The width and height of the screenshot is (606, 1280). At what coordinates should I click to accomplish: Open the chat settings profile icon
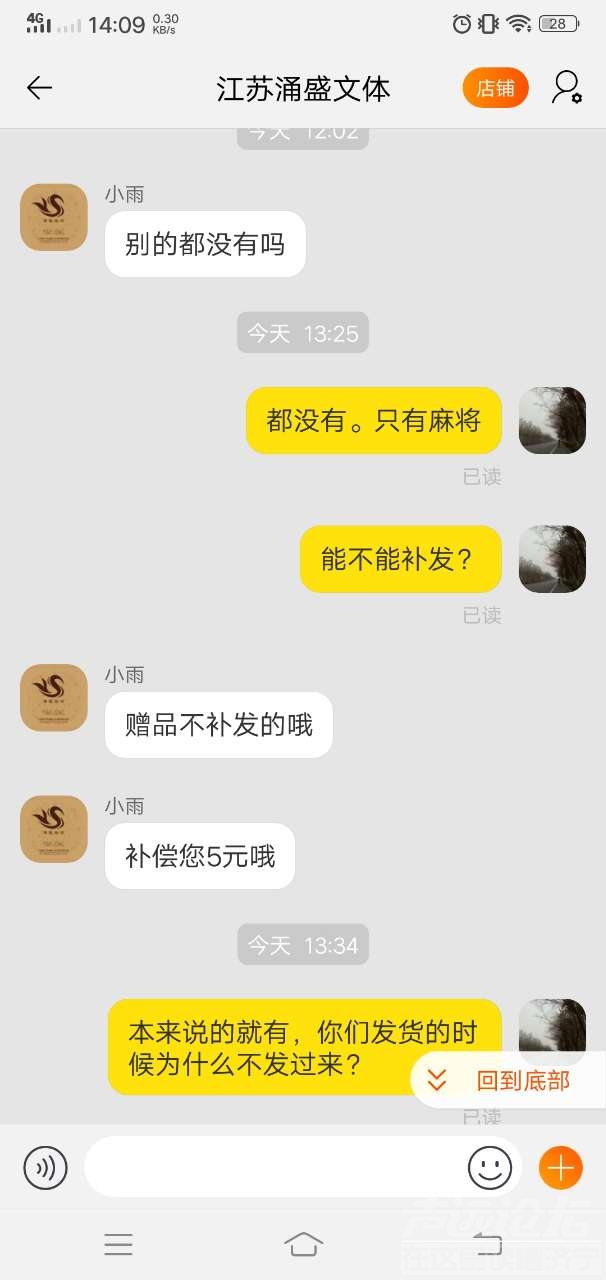click(x=567, y=88)
